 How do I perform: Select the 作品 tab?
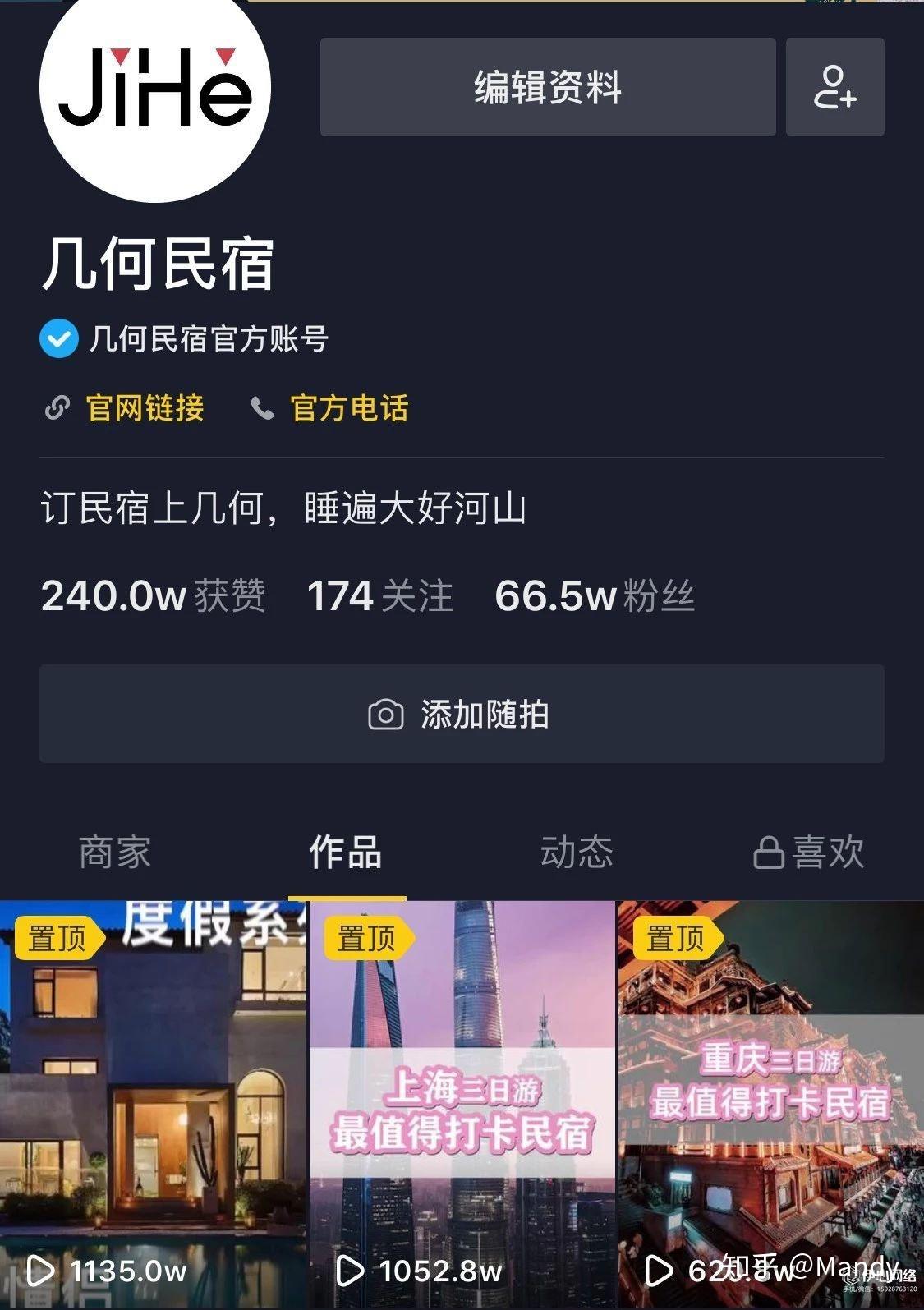click(346, 853)
